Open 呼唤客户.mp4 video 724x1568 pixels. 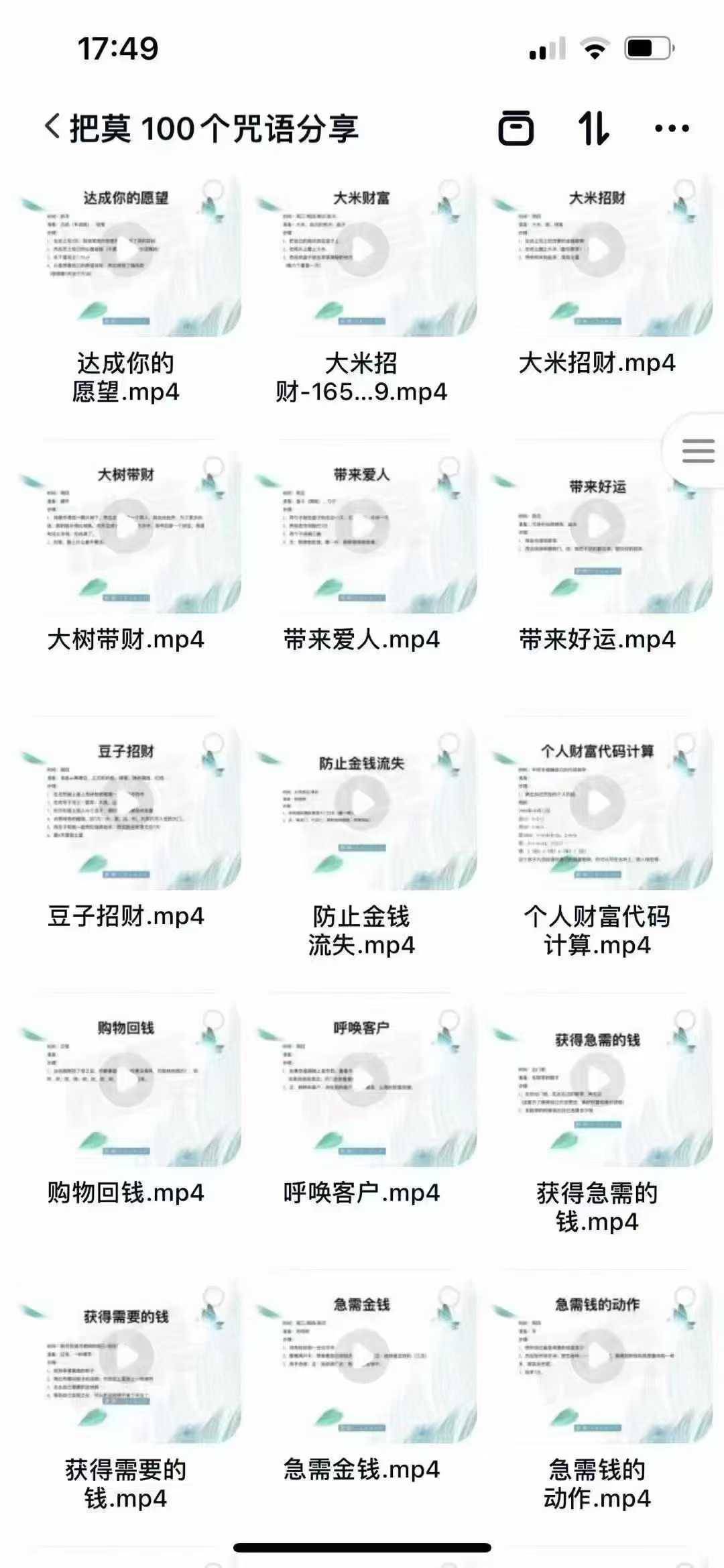[362, 1080]
